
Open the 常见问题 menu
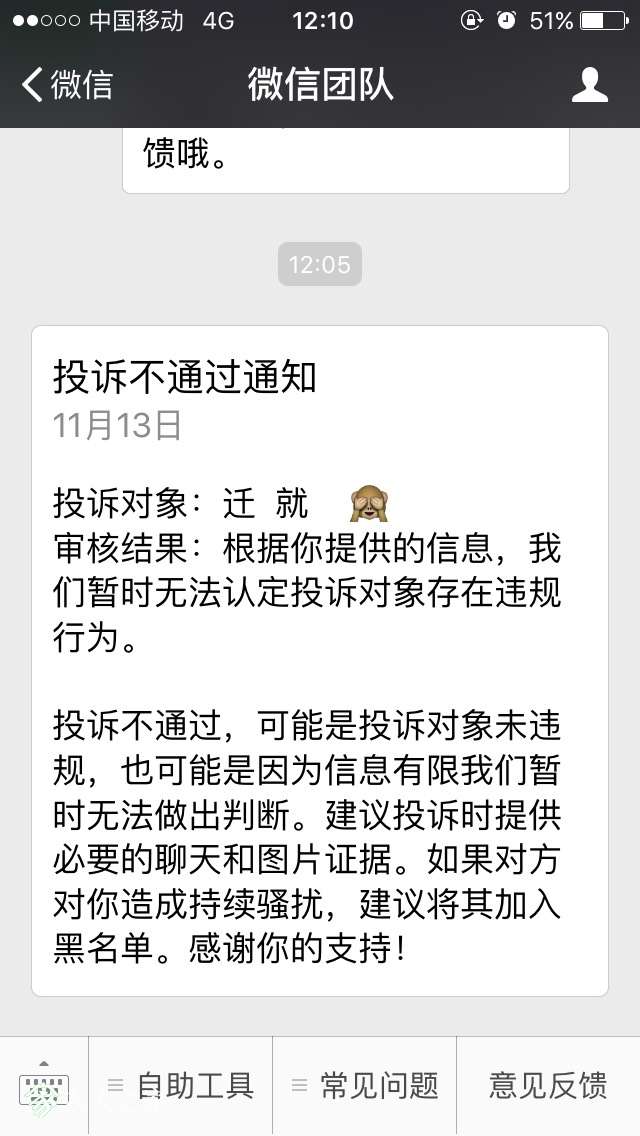tap(365, 1086)
